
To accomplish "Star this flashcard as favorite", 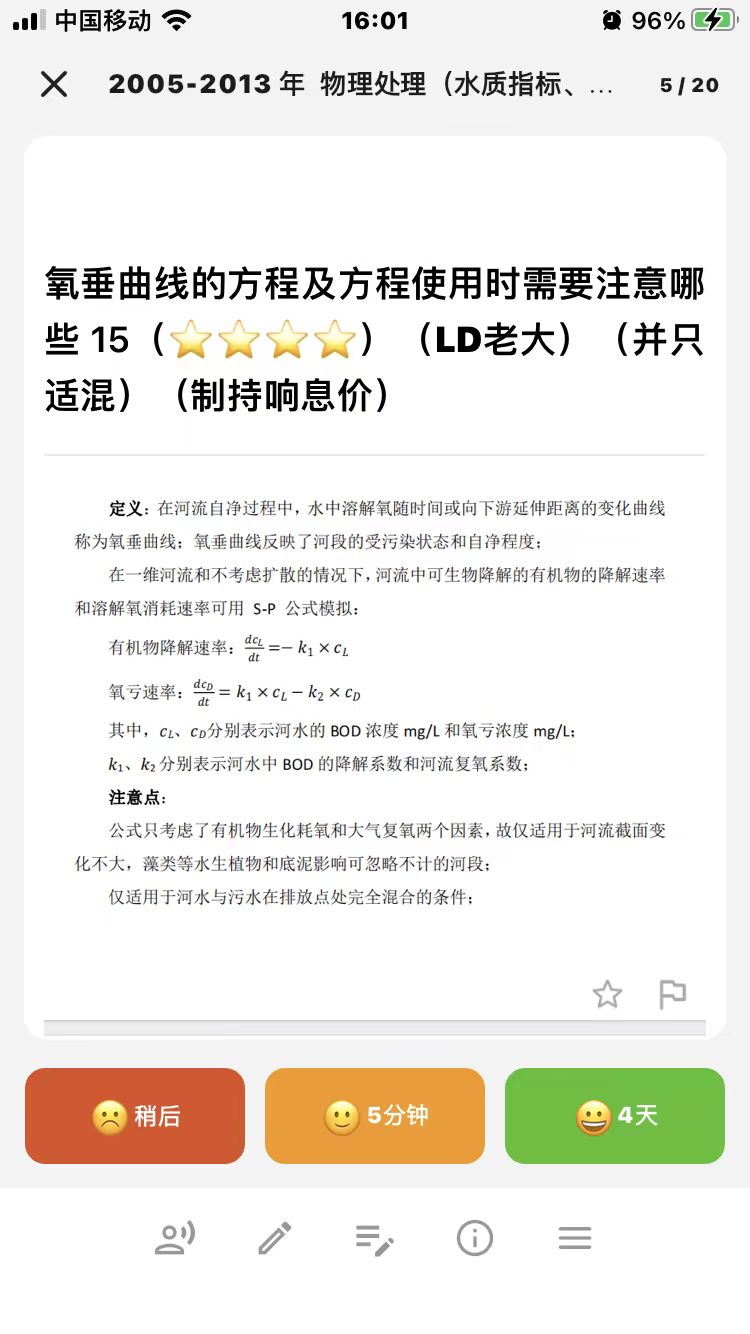I will (x=607, y=994).
